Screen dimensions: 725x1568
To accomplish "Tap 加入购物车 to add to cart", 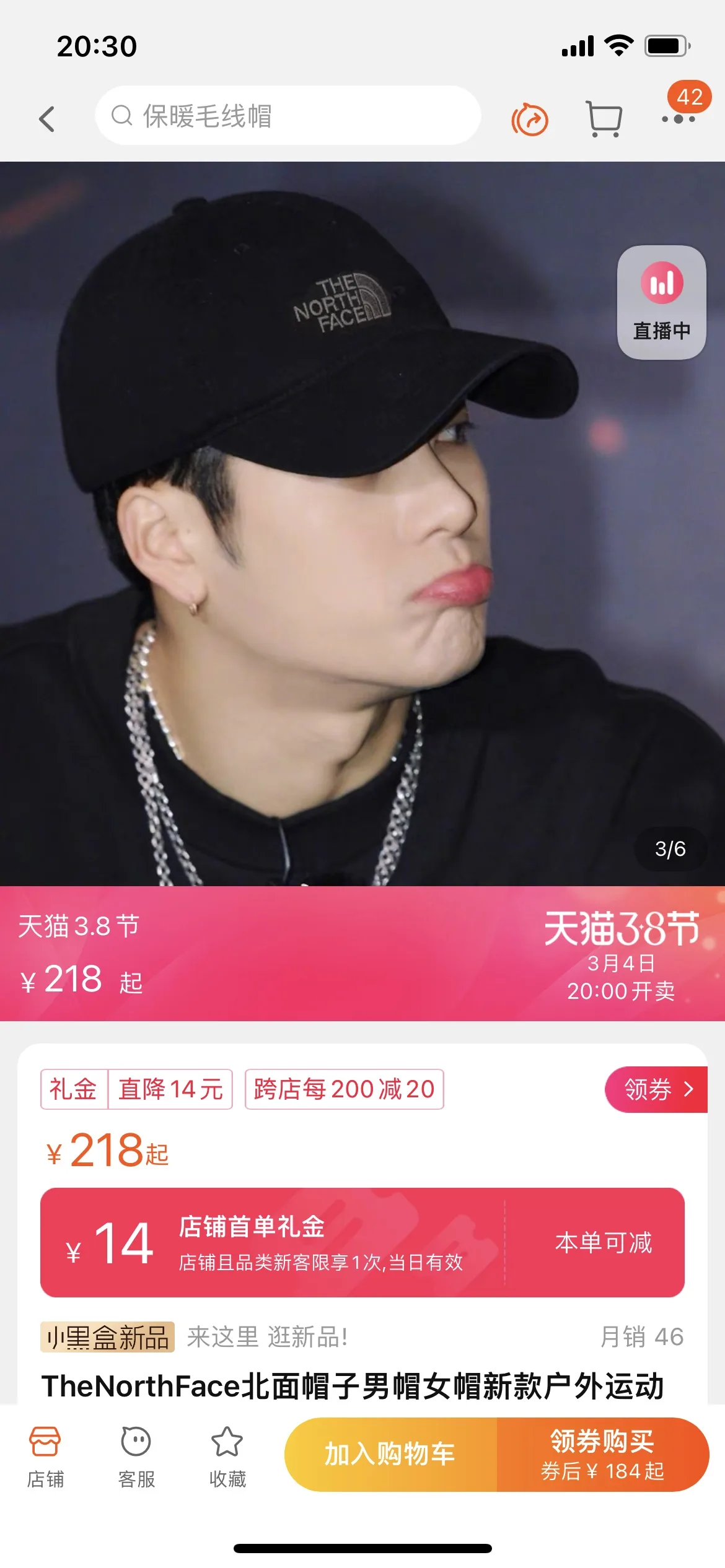I will coord(390,1454).
